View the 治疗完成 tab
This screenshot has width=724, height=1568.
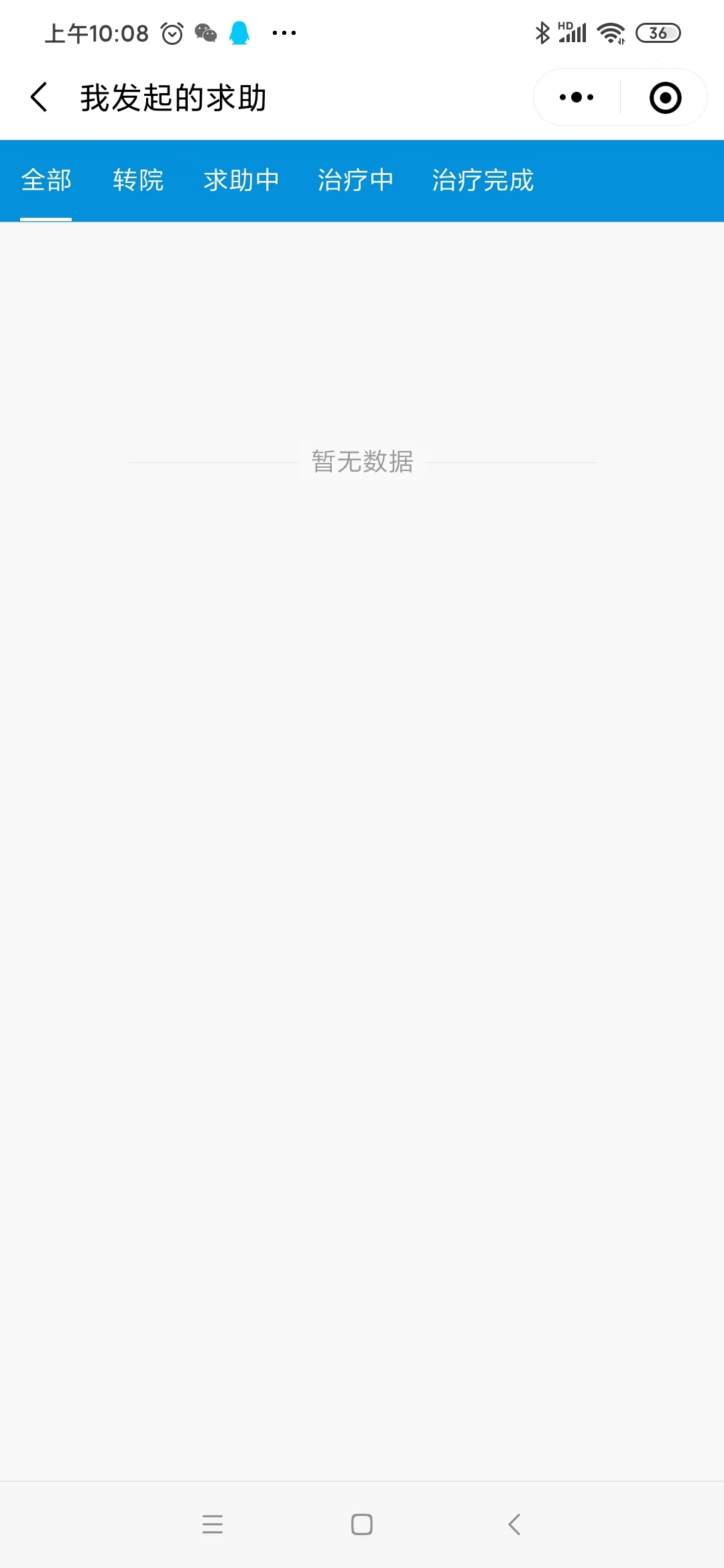(x=483, y=180)
